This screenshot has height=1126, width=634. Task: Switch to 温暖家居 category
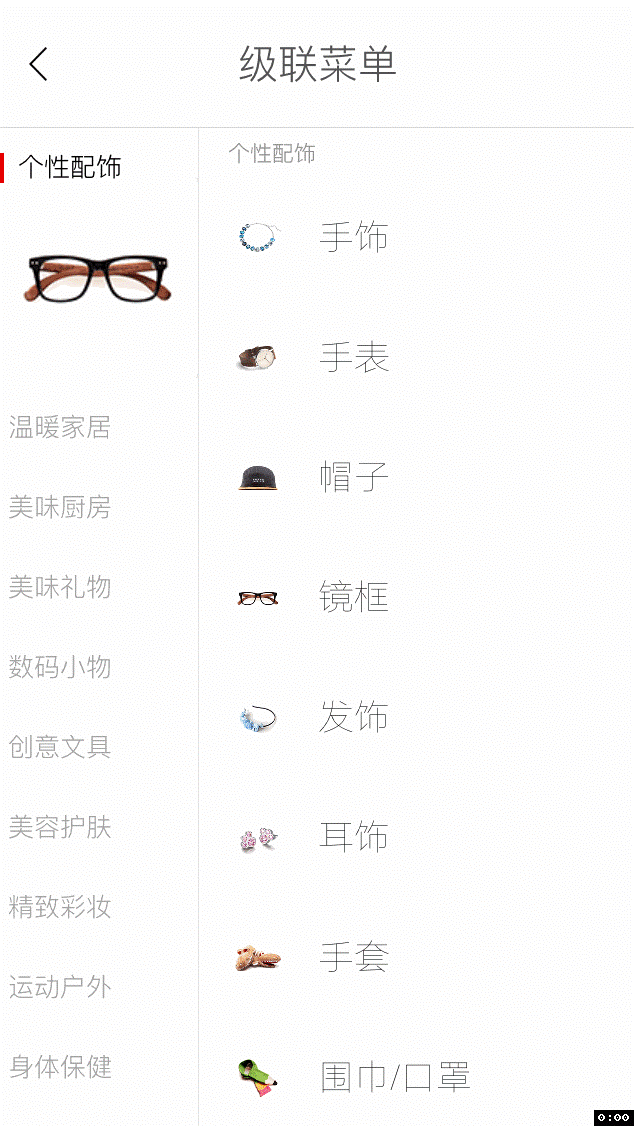click(x=60, y=428)
